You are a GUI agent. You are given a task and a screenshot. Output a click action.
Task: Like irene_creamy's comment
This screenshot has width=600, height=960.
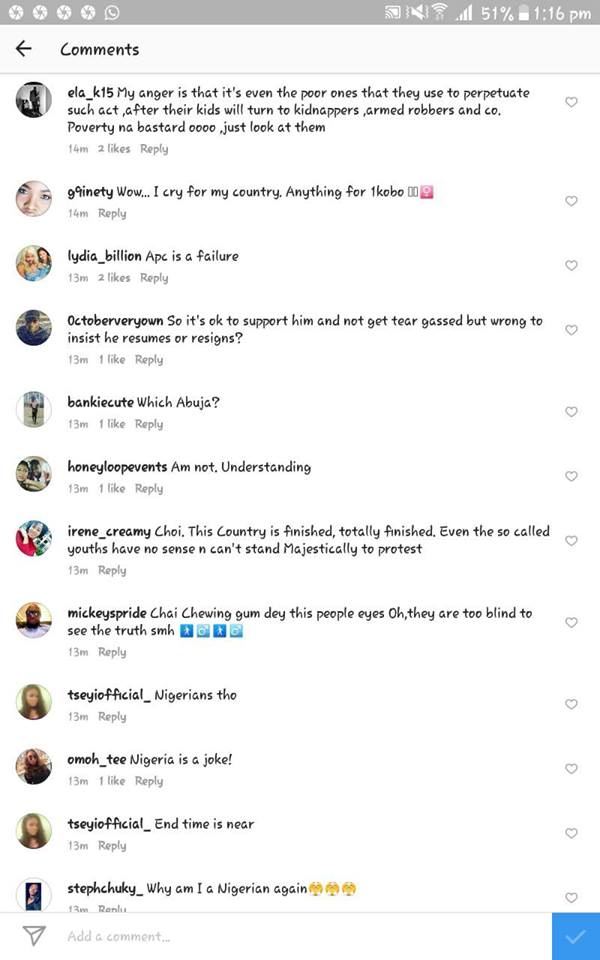click(572, 541)
